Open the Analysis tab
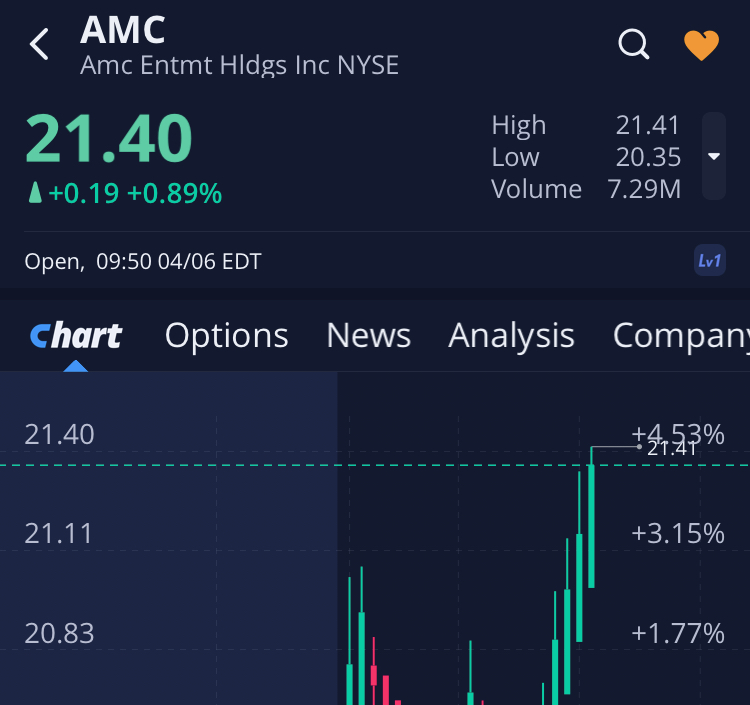Viewport: 750px width, 705px height. click(x=511, y=336)
